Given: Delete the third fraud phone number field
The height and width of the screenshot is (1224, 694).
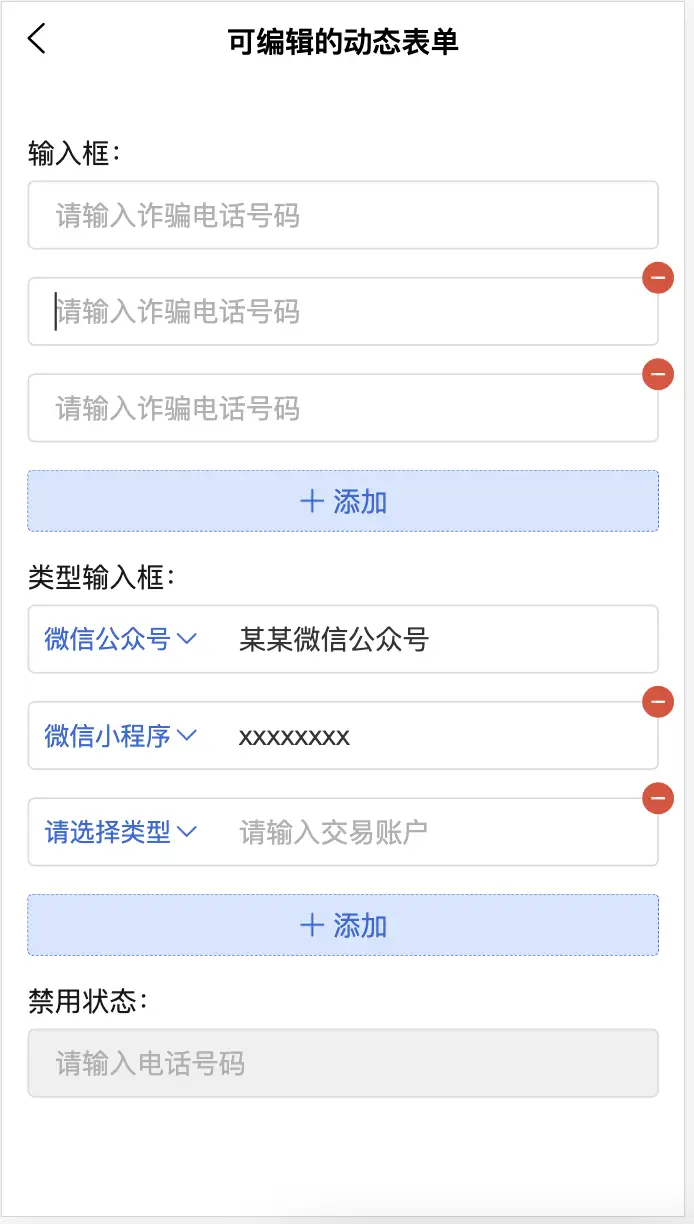Looking at the screenshot, I should tap(657, 374).
